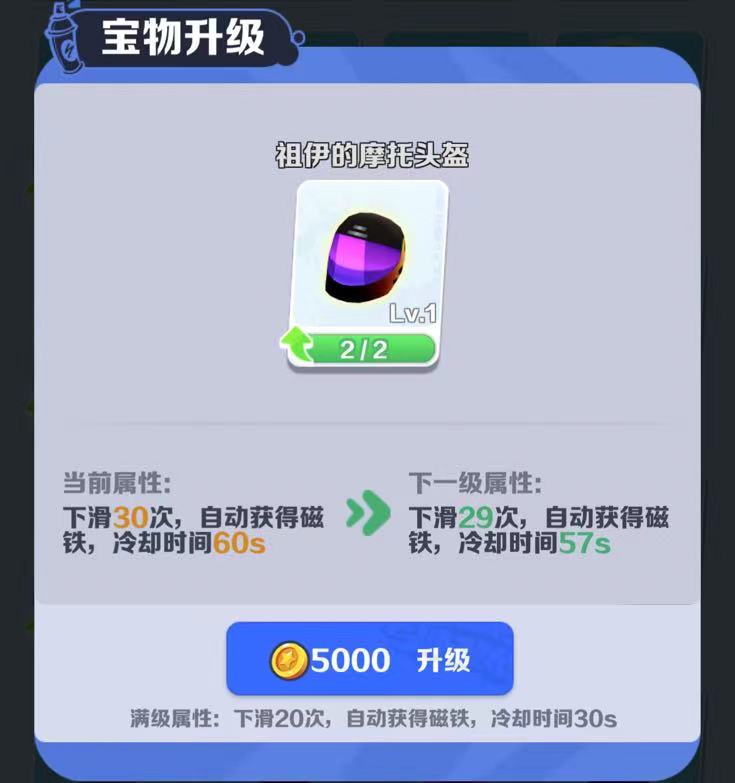Tap the 5000 升级 upgrade button
Image resolution: width=735 pixels, height=783 pixels.
point(369,659)
